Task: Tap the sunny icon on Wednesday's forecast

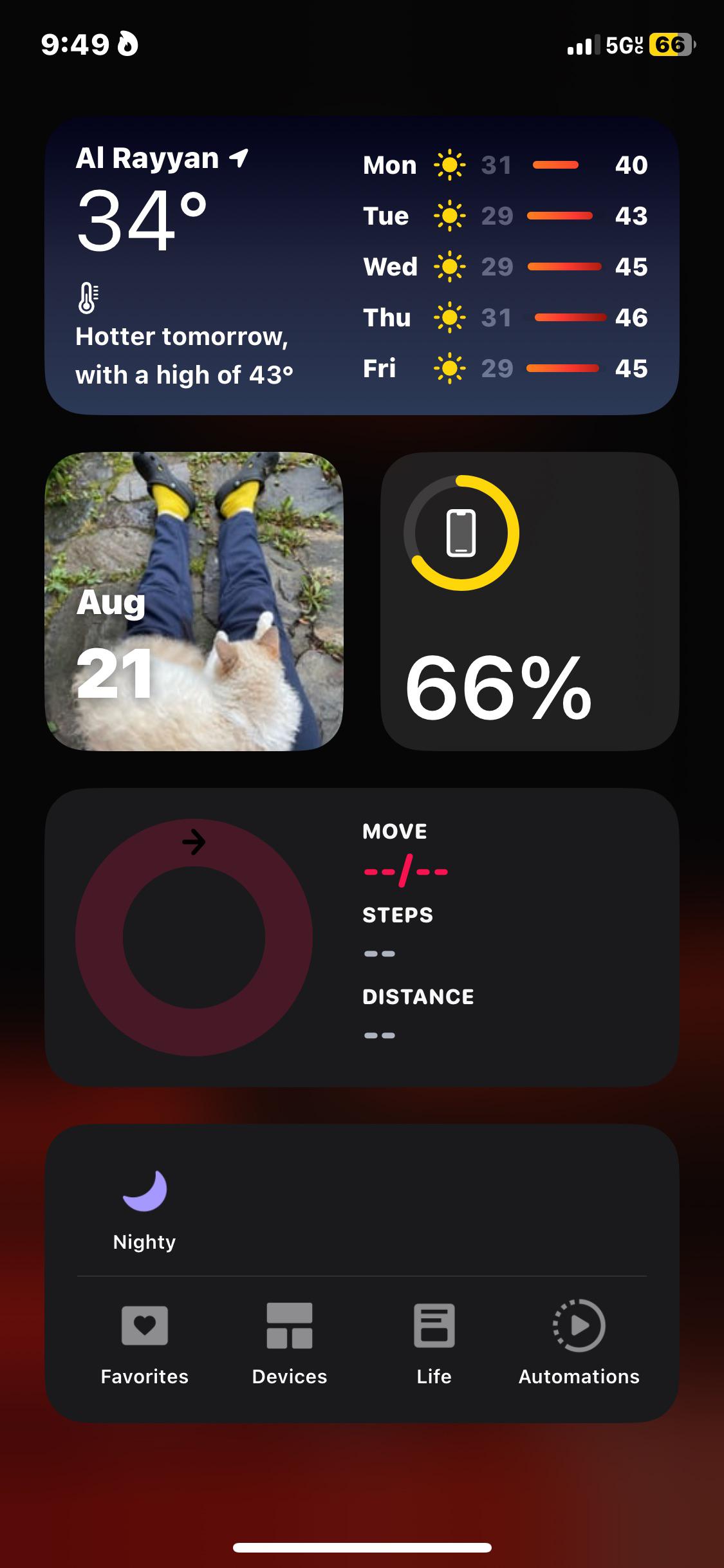Action: (450, 266)
